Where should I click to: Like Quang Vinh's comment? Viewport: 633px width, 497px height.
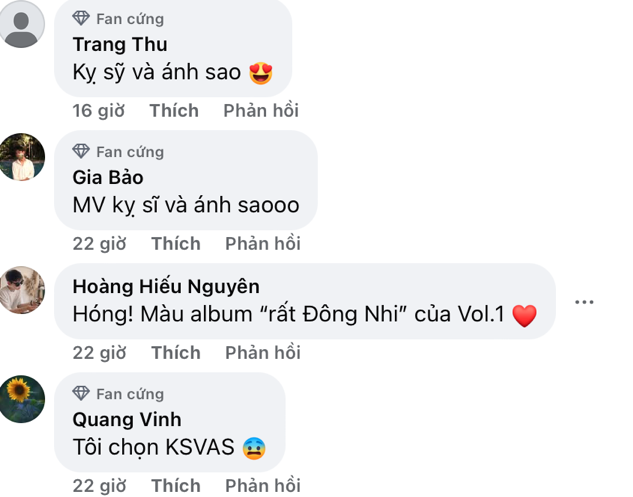pos(175,486)
